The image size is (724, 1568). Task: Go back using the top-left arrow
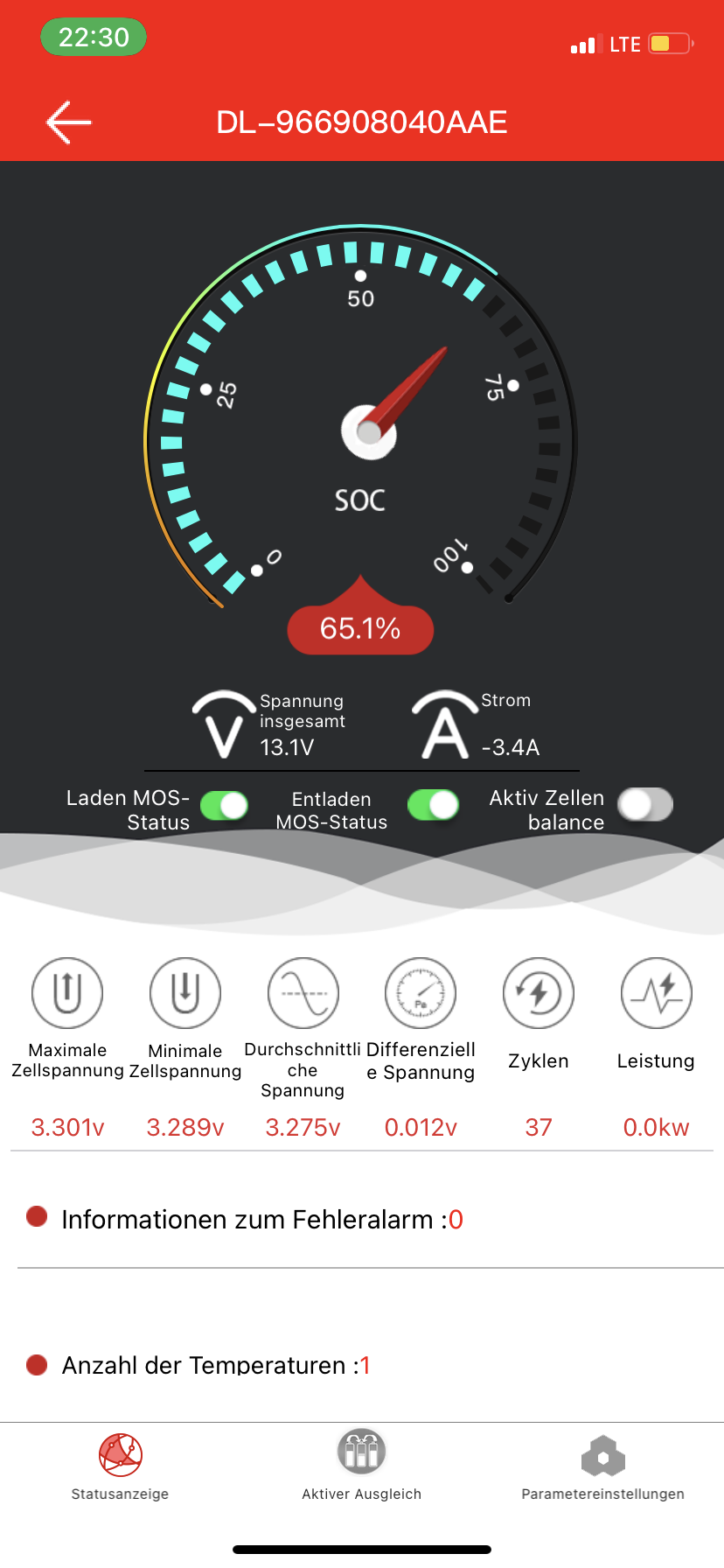(x=69, y=122)
